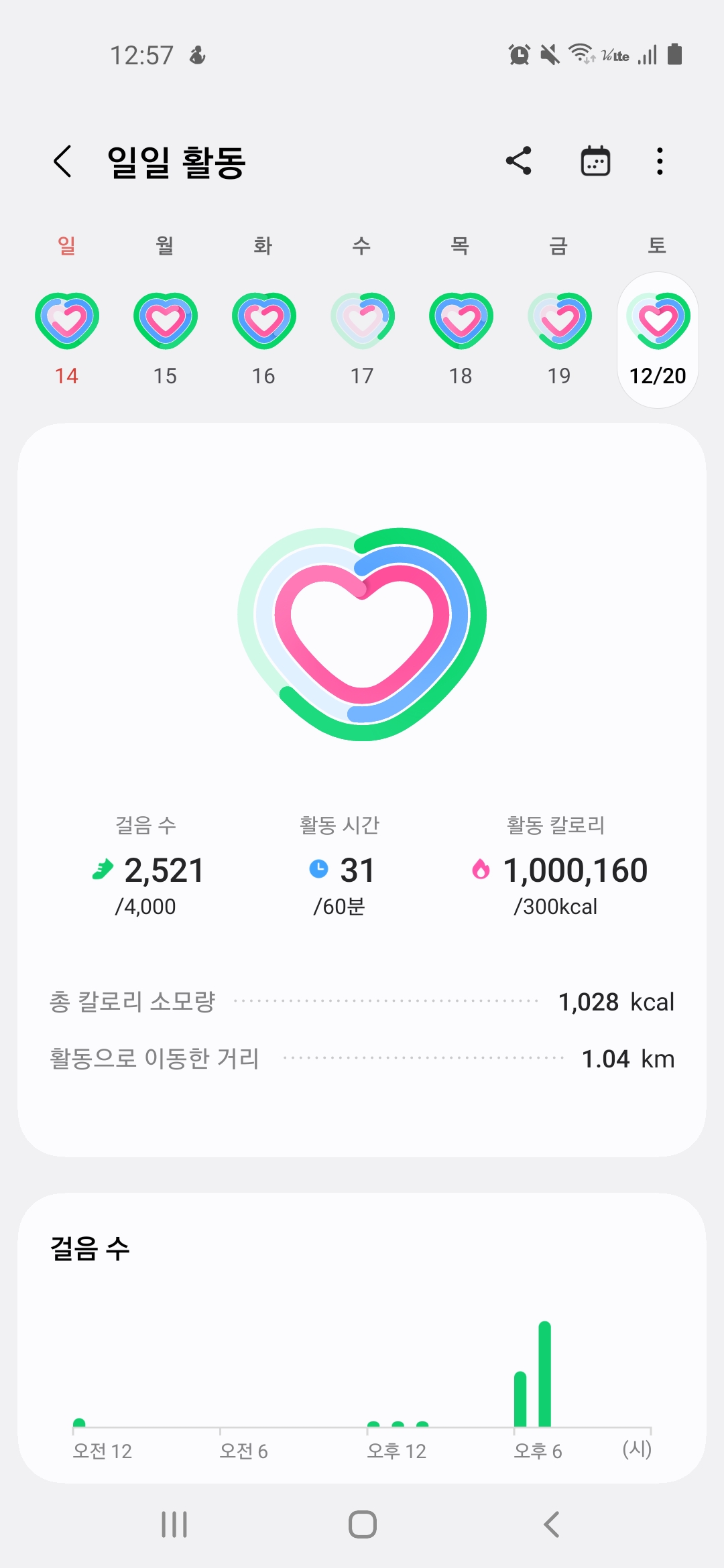This screenshot has height=1568, width=724.
Task: Go to the home screen
Action: [x=362, y=1524]
